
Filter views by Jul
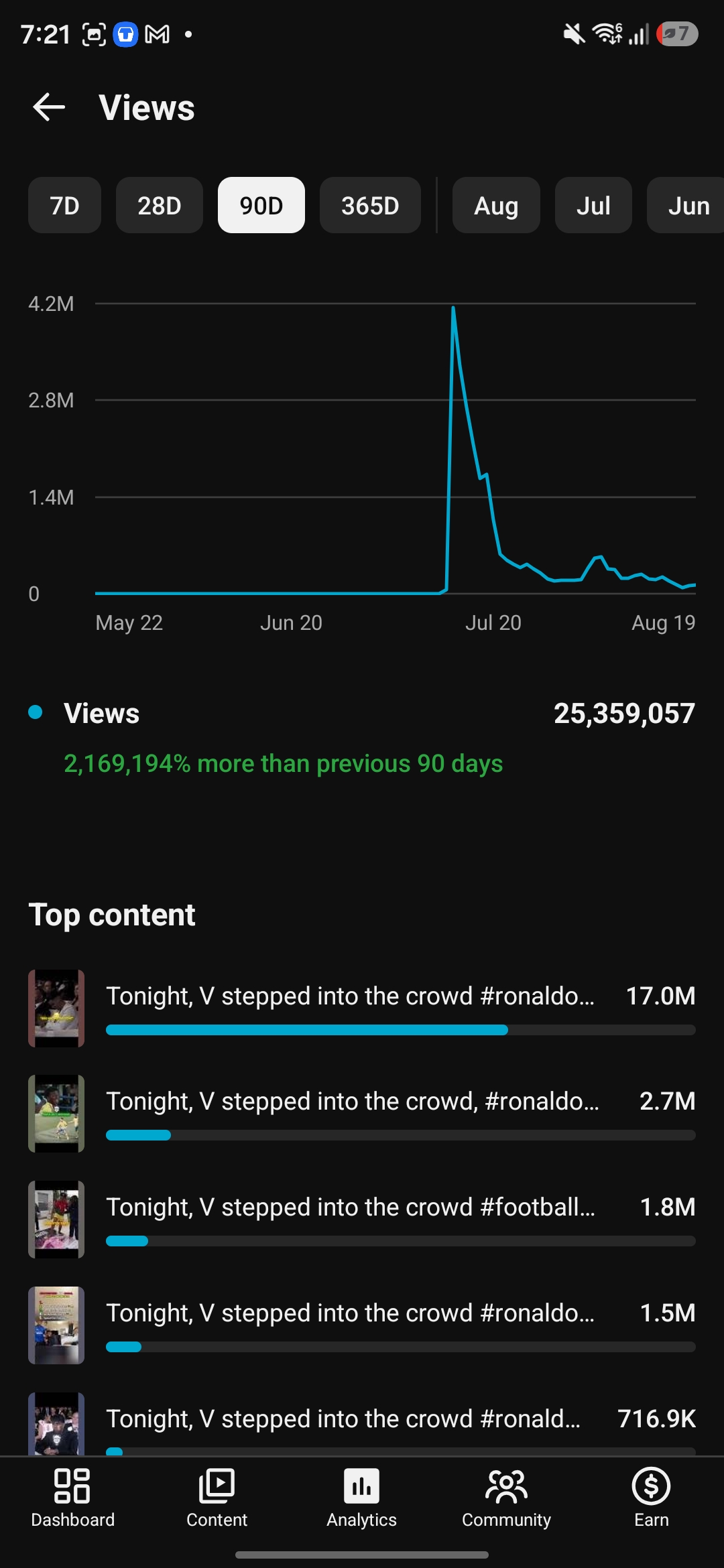pyautogui.click(x=593, y=205)
